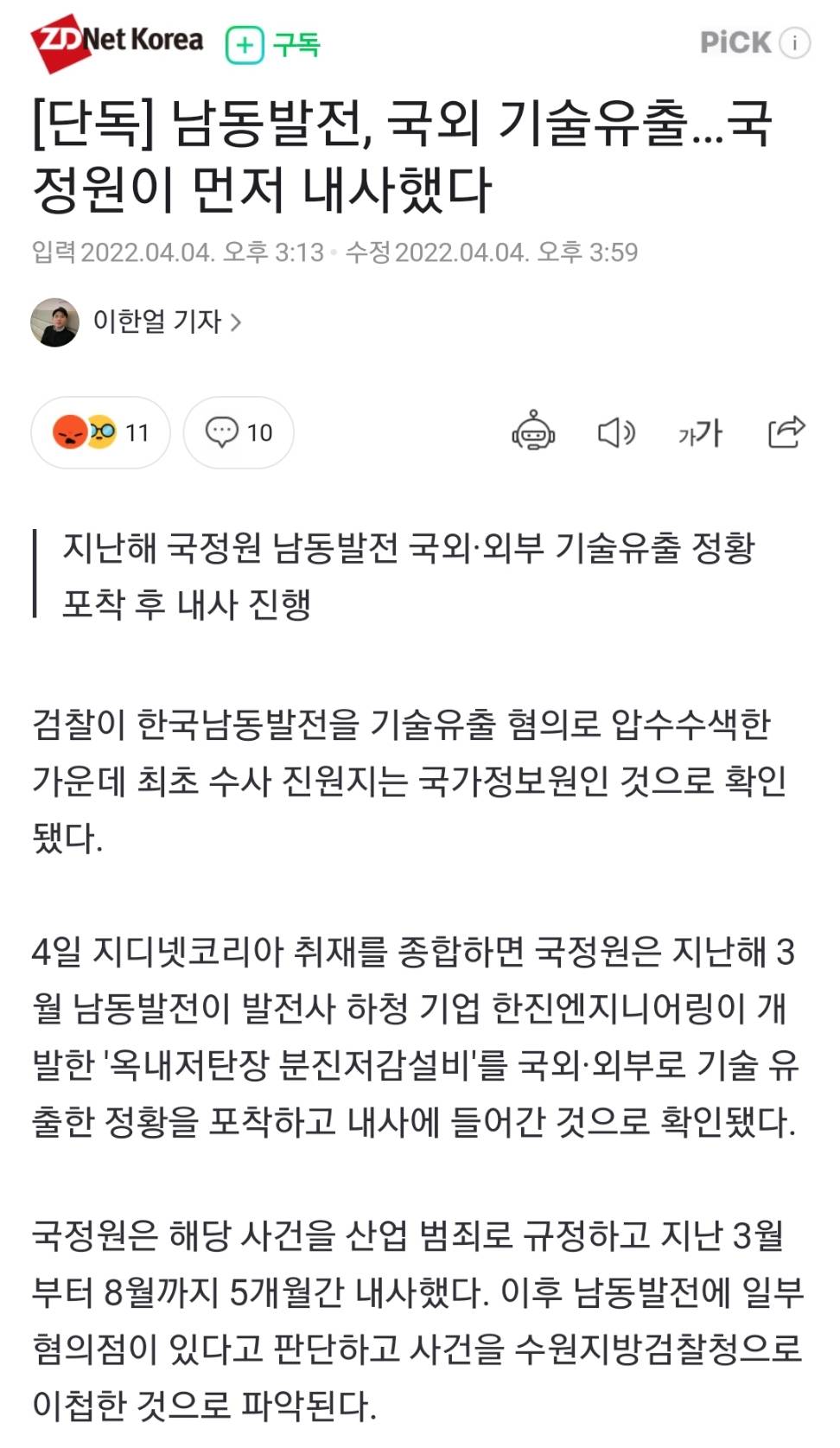Open the article reactions with 11 count

pos(100,432)
